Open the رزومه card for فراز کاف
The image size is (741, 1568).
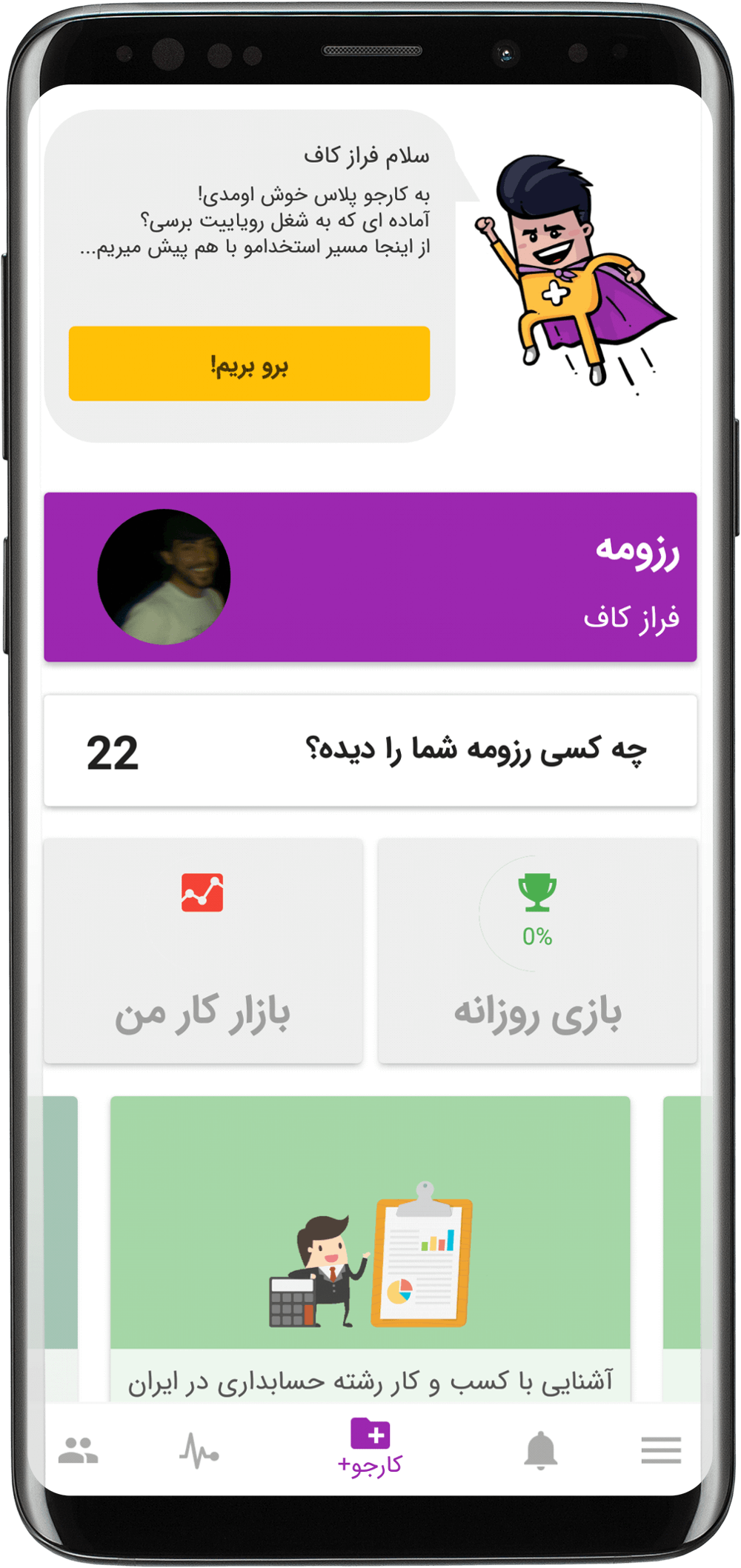(x=370, y=577)
